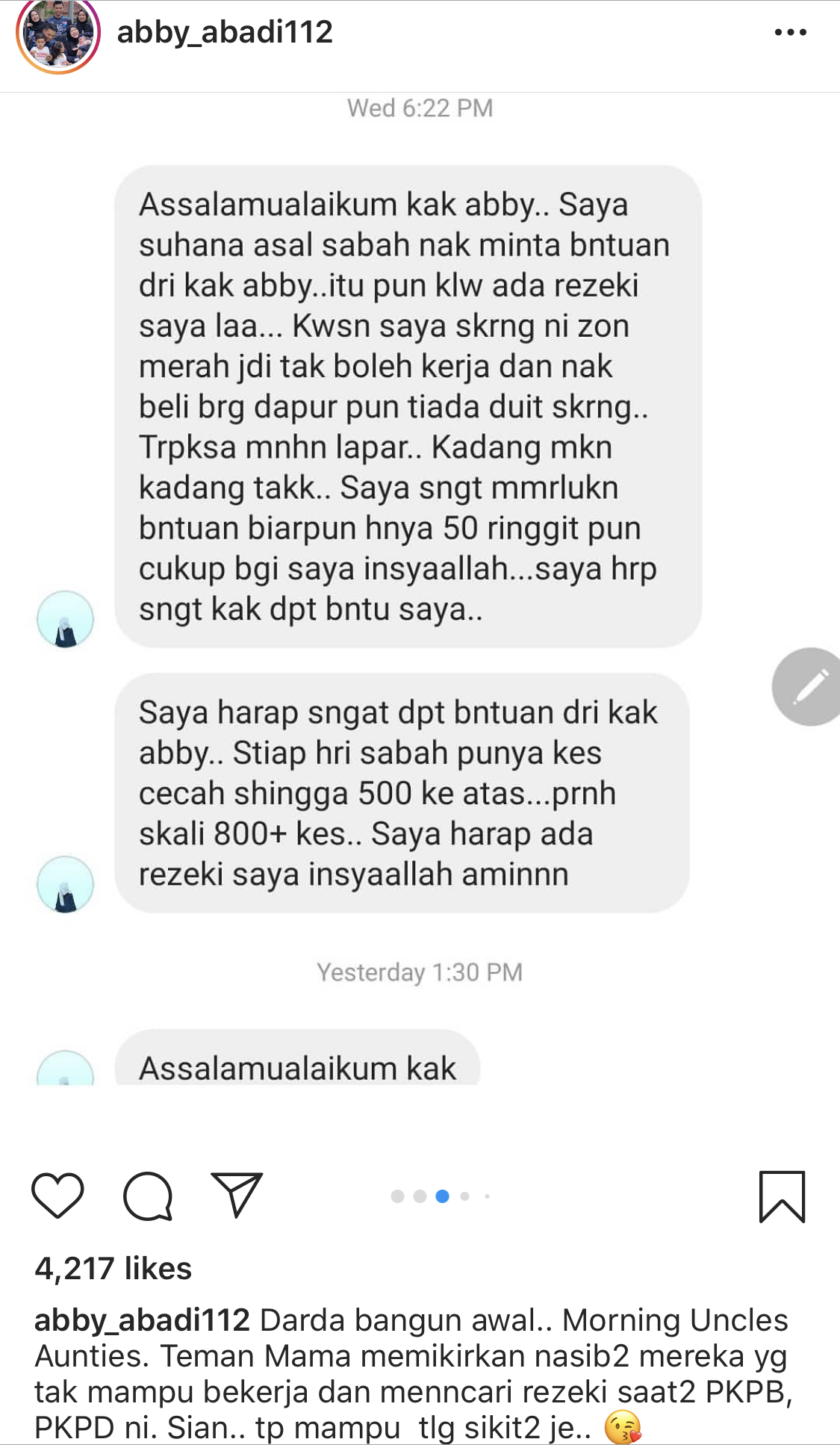Open abby_abadi112's profile picture story

pos(58,35)
